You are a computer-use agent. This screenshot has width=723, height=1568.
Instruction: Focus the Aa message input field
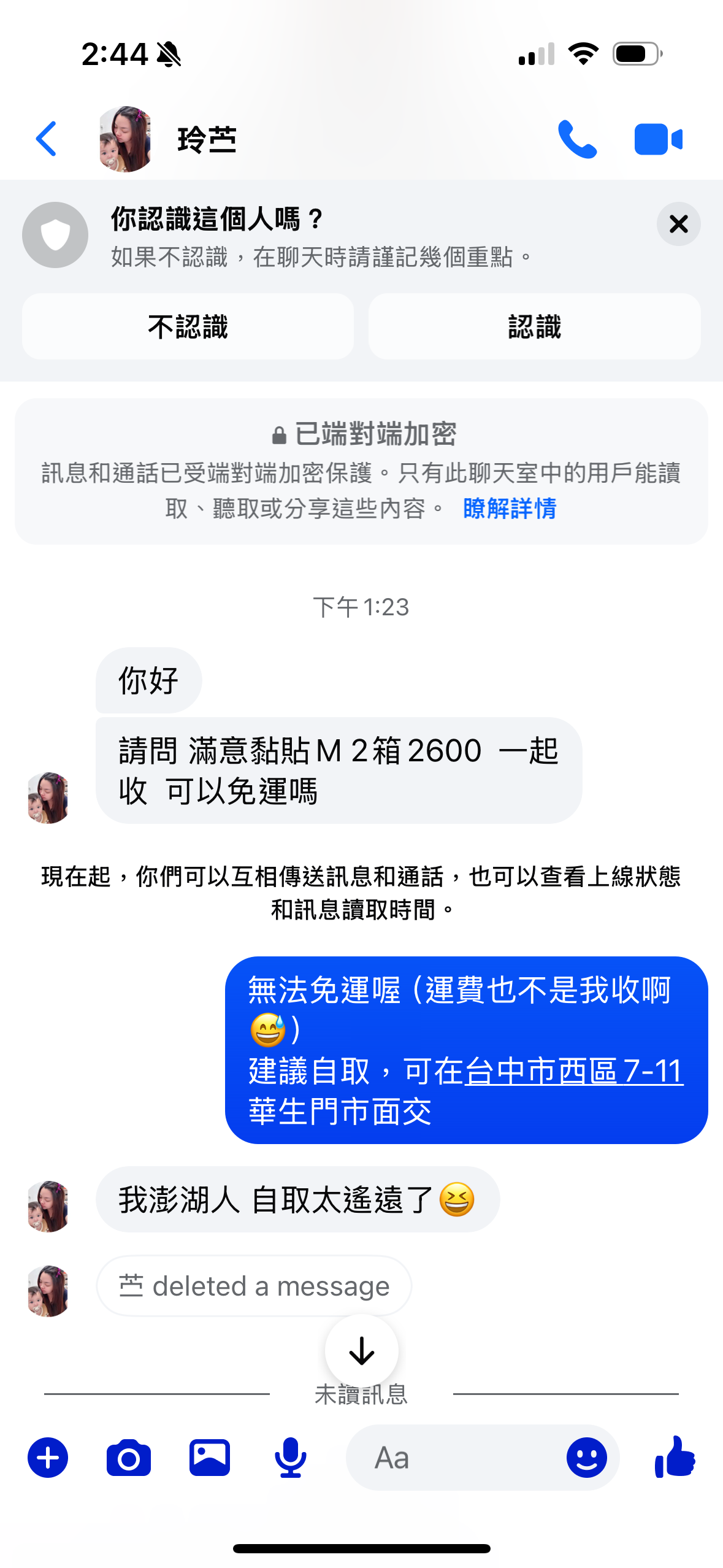pyautogui.click(x=454, y=1458)
